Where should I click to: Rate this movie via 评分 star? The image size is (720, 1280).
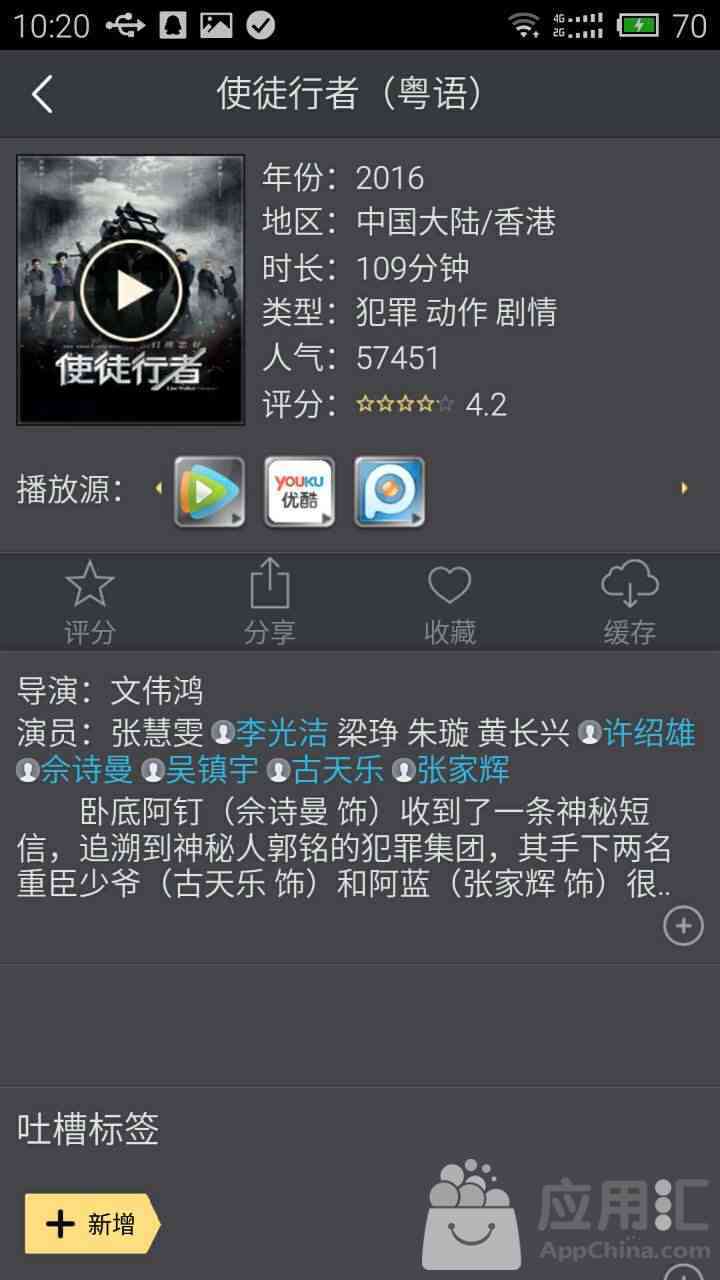point(90,602)
